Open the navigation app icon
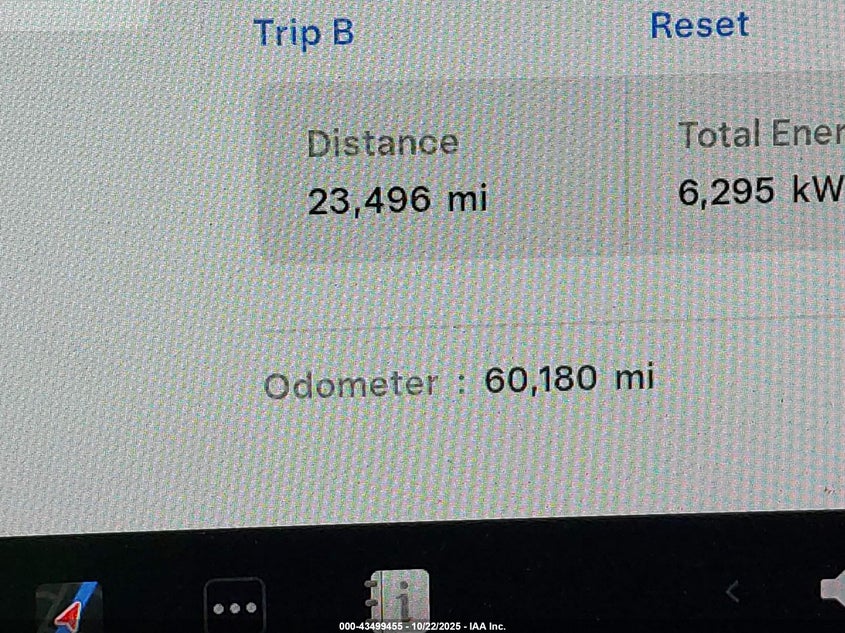Viewport: 845px width, 633px height. pos(69,607)
